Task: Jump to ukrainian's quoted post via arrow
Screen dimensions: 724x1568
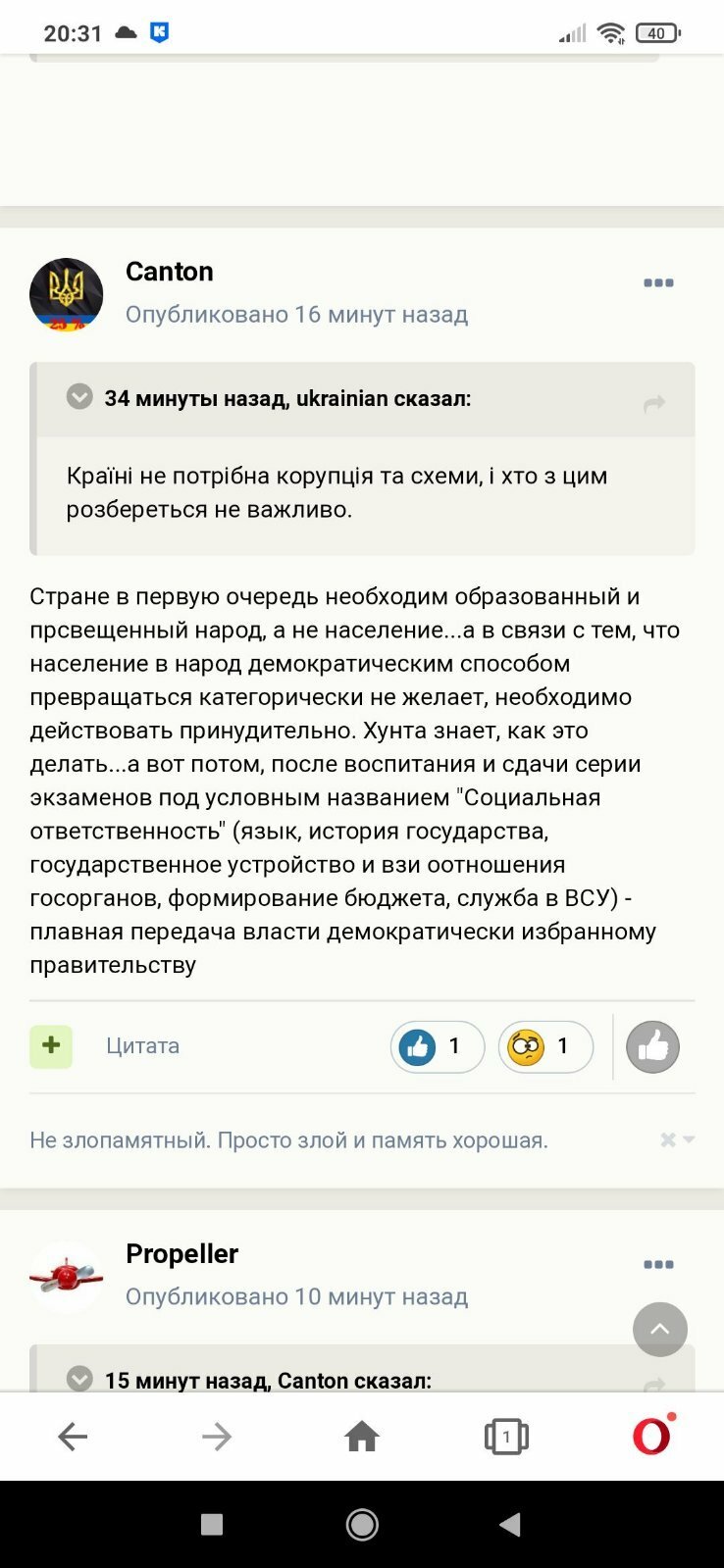Action: click(654, 403)
